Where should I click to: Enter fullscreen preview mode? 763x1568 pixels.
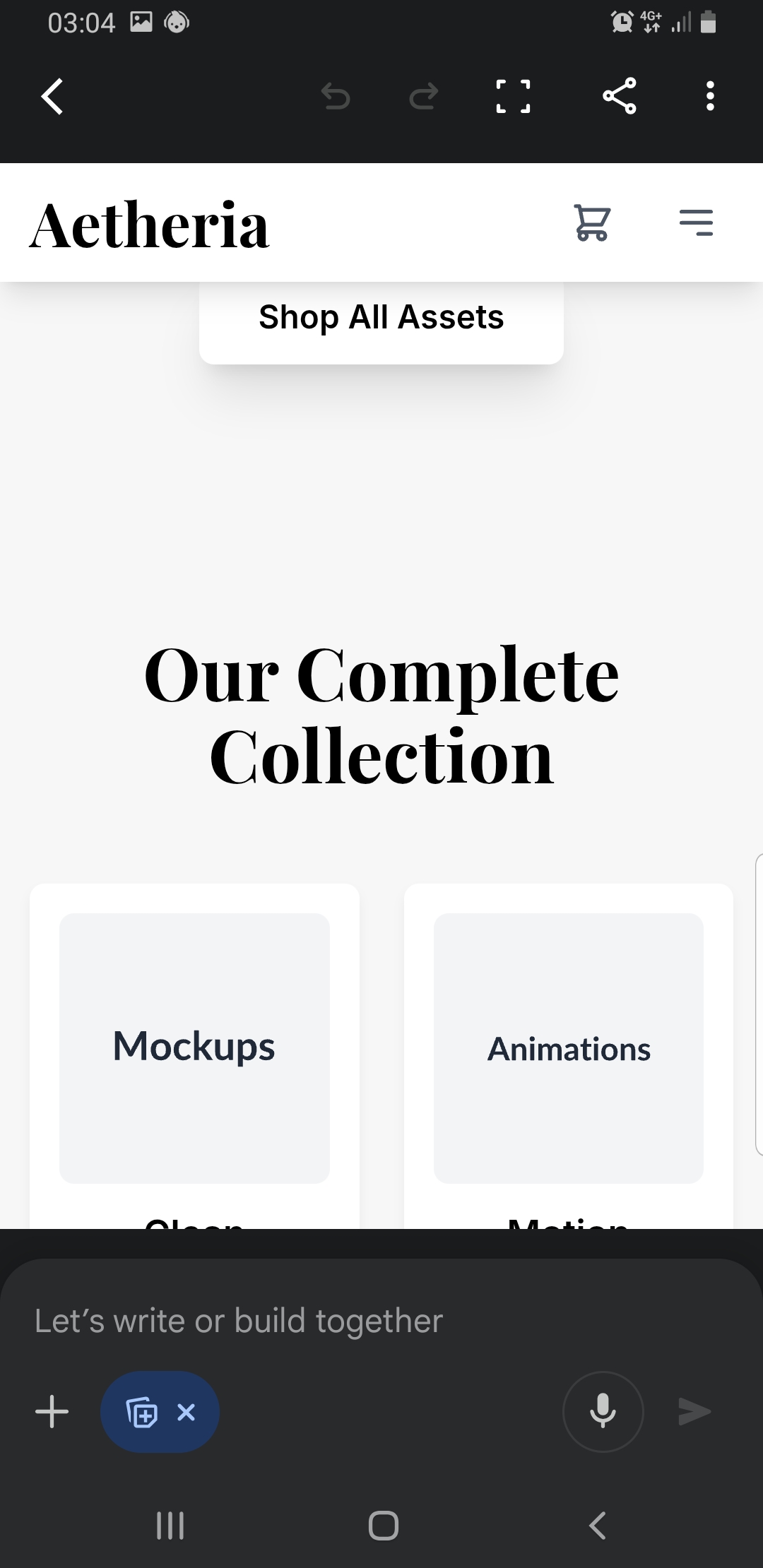point(513,96)
